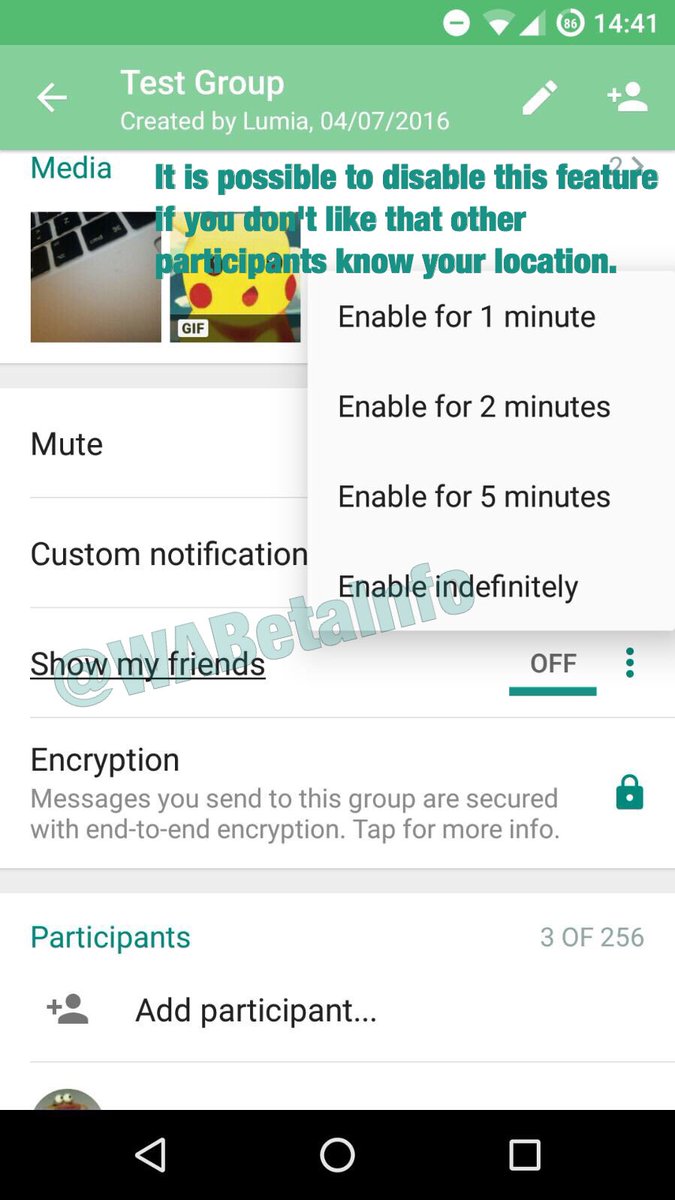Toggle Show my friends OFF switch

pos(553,664)
